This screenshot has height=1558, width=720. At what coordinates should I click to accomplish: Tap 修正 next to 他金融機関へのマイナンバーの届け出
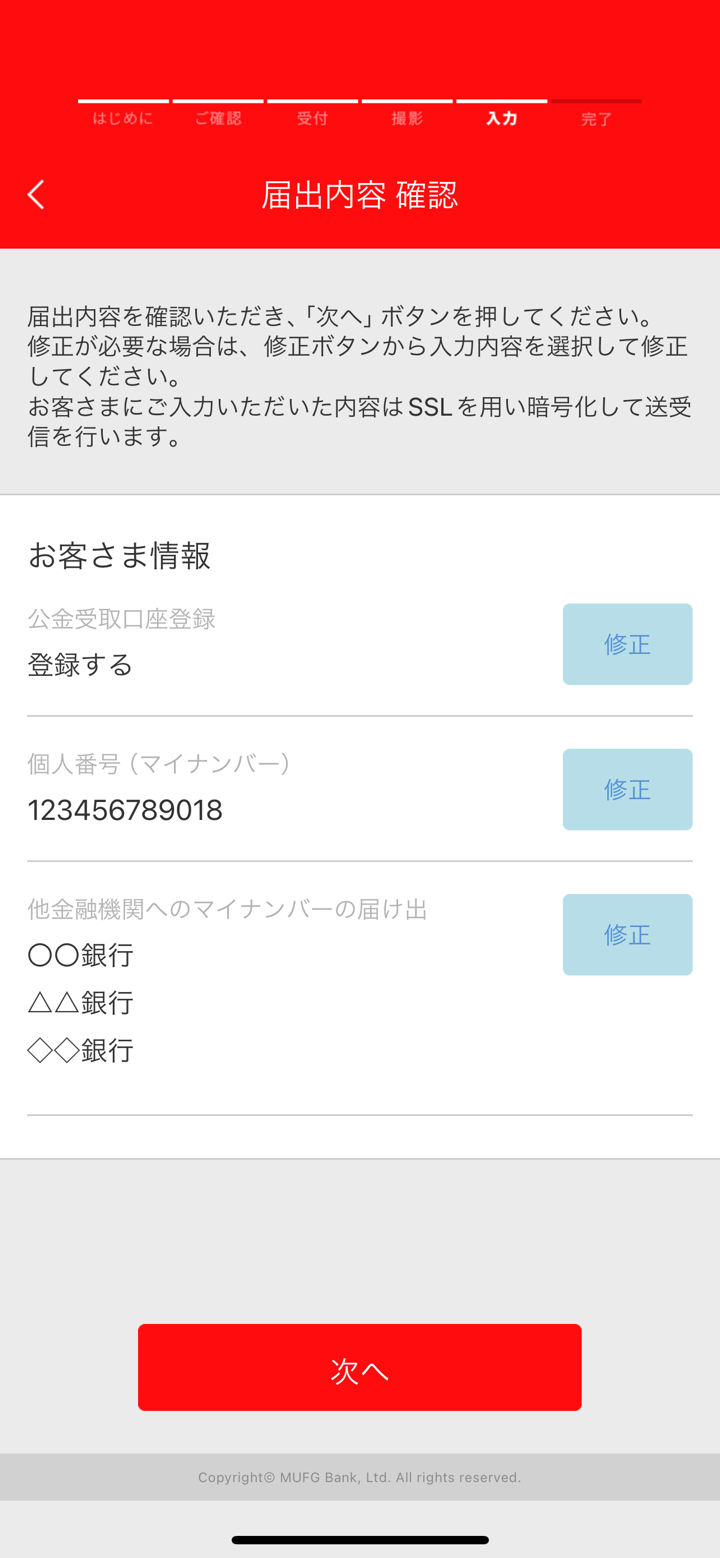pos(627,935)
